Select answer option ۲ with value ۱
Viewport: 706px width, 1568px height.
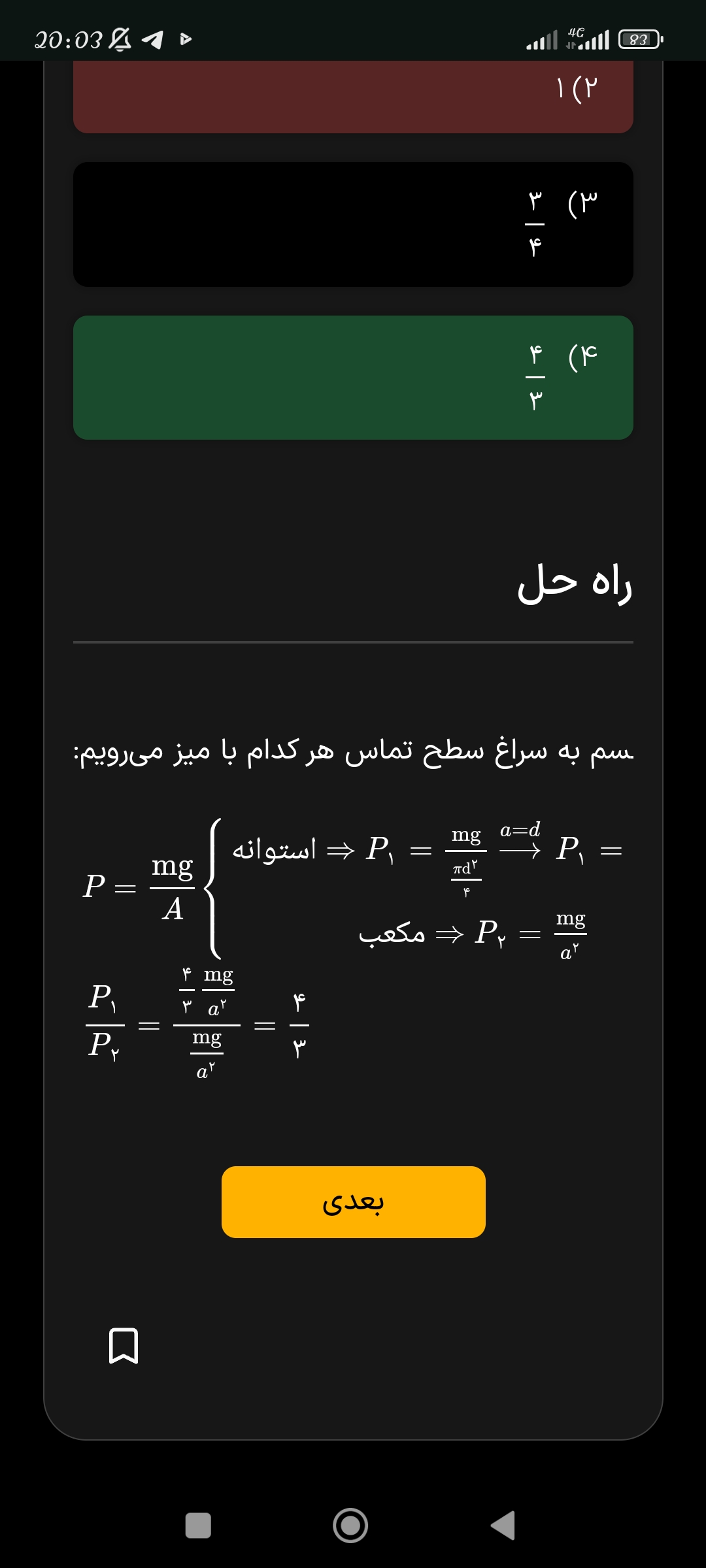point(353,97)
